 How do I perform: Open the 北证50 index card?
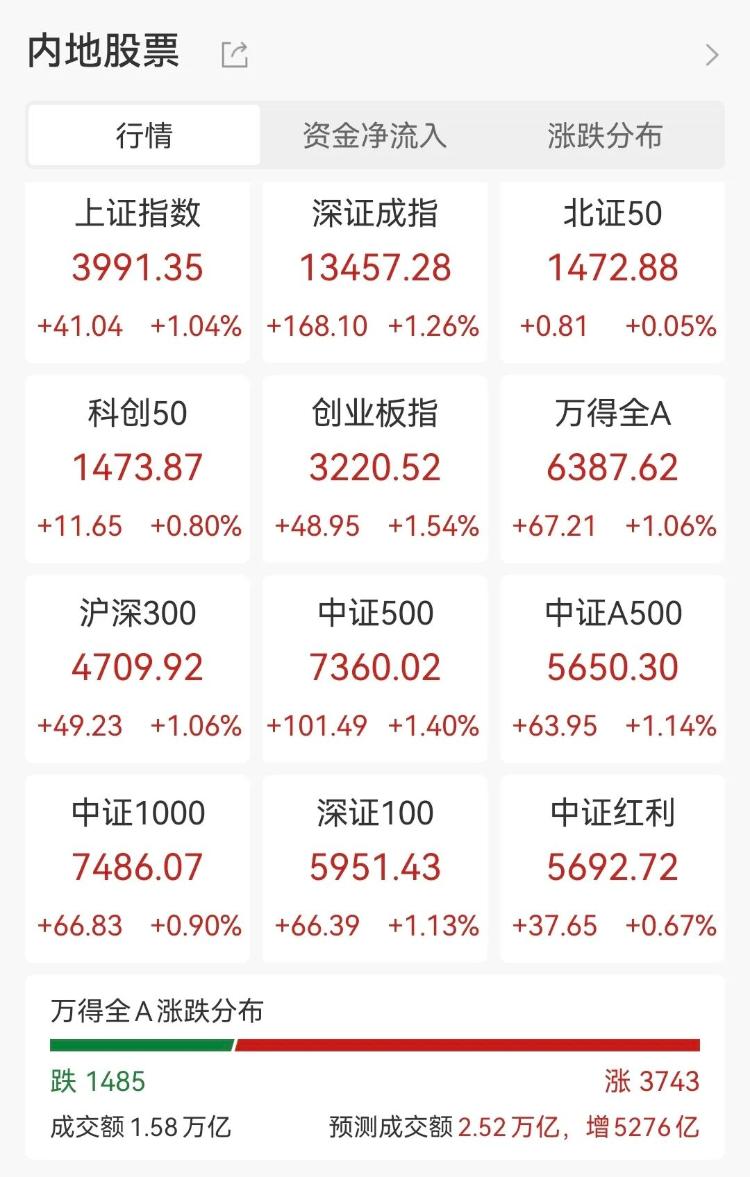pos(612,270)
